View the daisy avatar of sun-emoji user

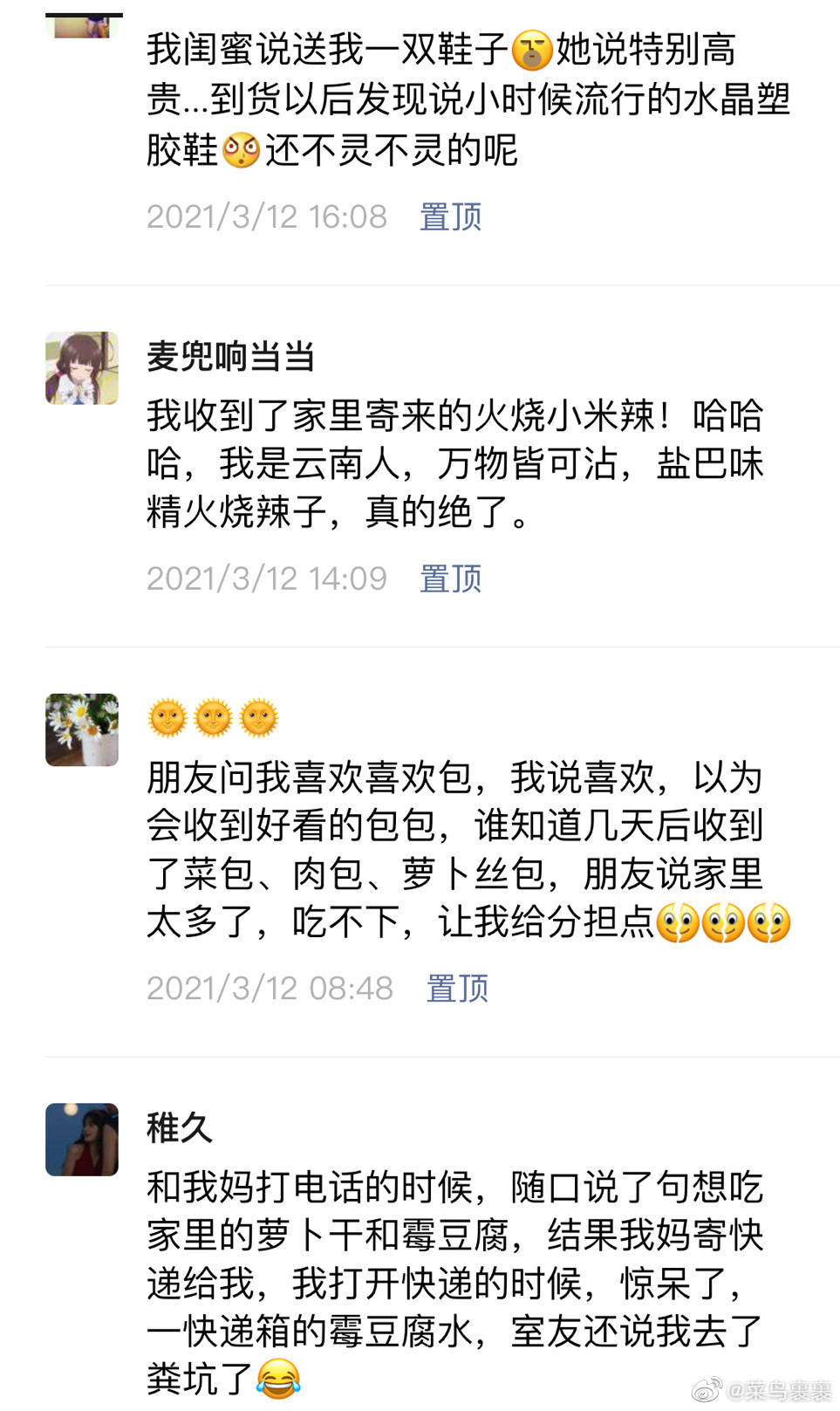[82, 729]
